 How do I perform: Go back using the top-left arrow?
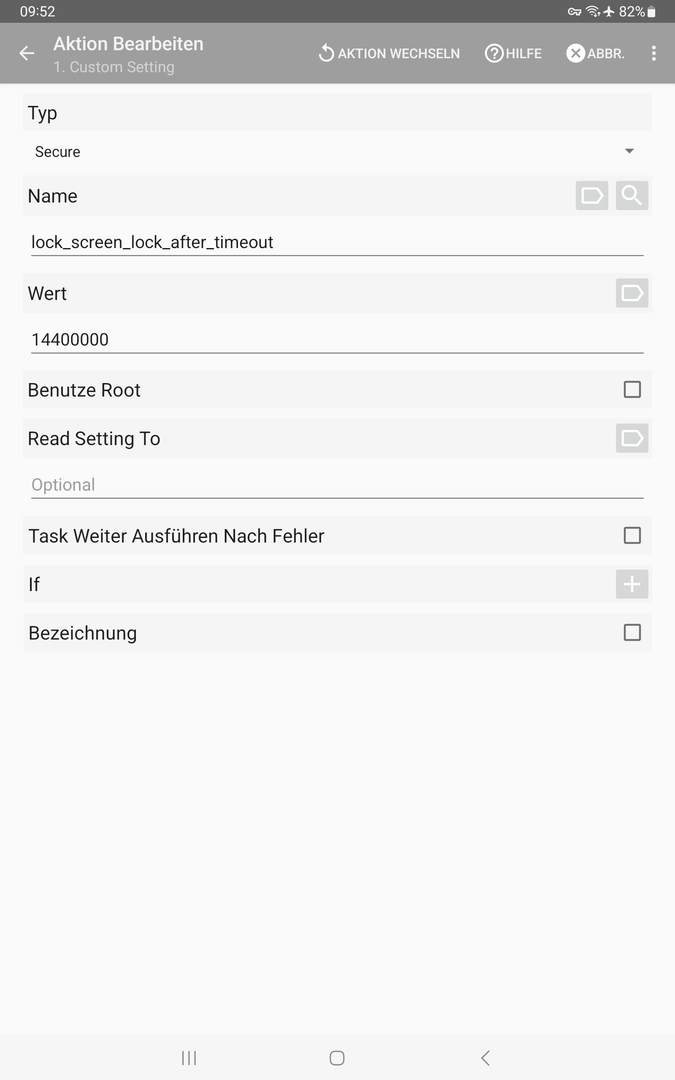coord(27,54)
